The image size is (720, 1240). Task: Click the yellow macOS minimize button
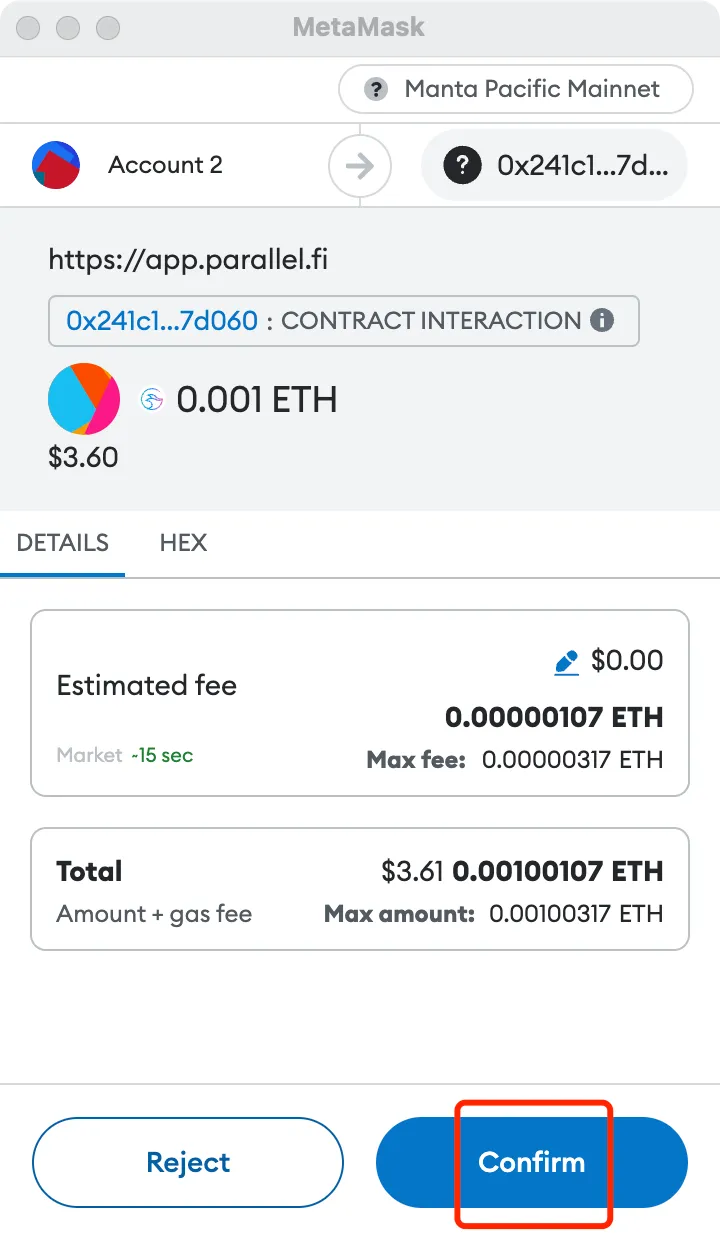pyautogui.click(x=67, y=28)
